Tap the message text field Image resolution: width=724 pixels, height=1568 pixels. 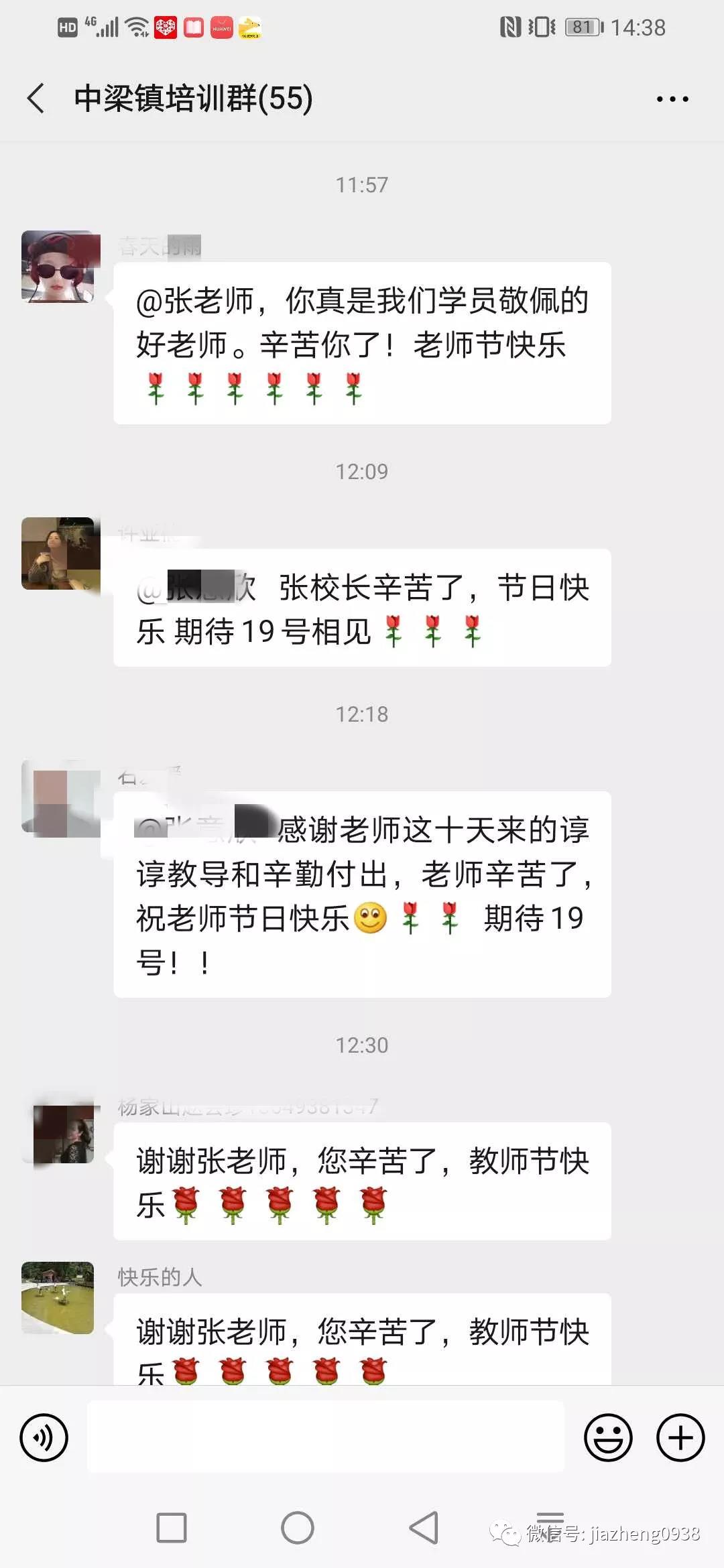pyautogui.click(x=326, y=1437)
